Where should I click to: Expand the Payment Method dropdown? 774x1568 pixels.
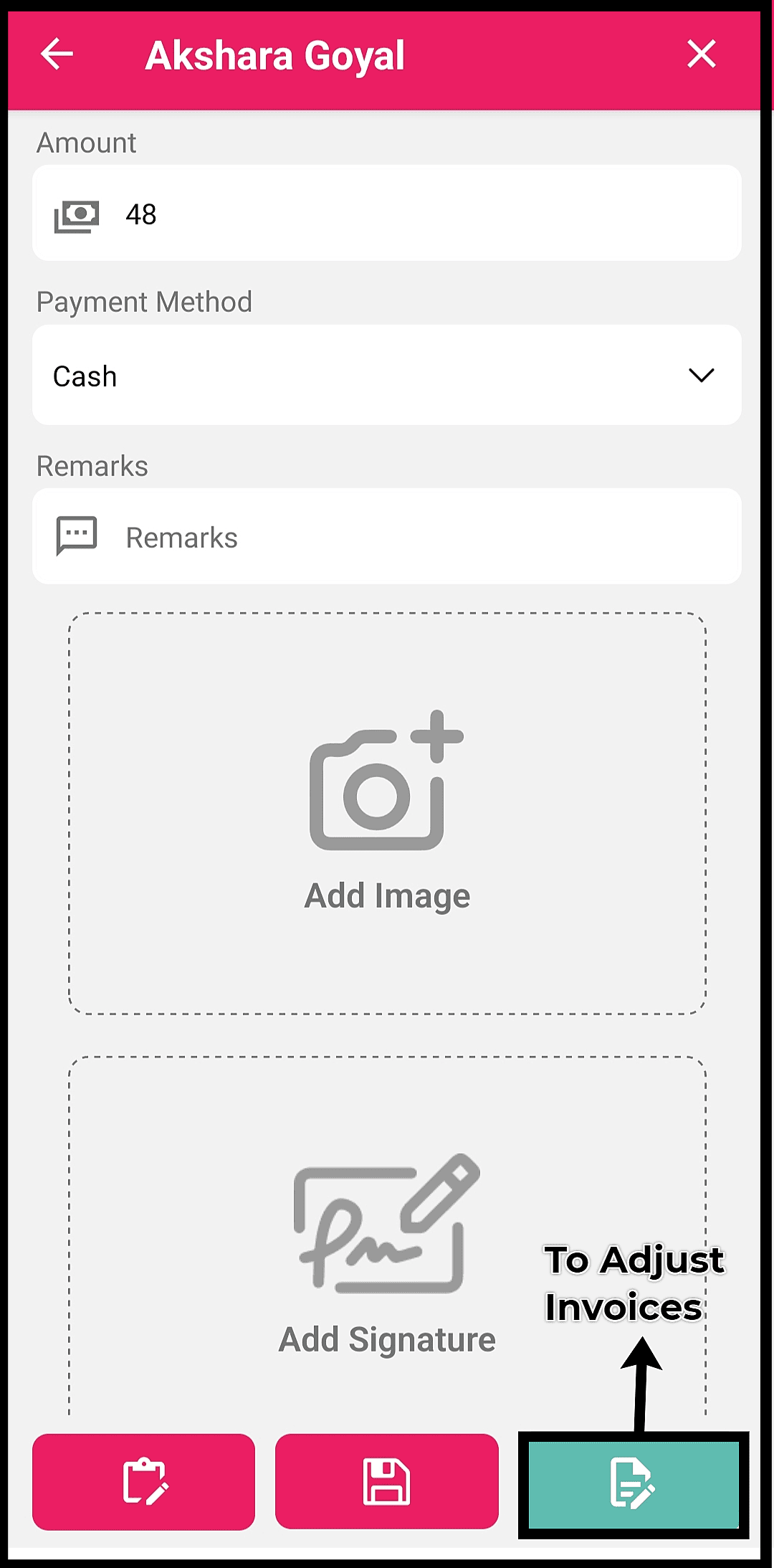coord(387,376)
